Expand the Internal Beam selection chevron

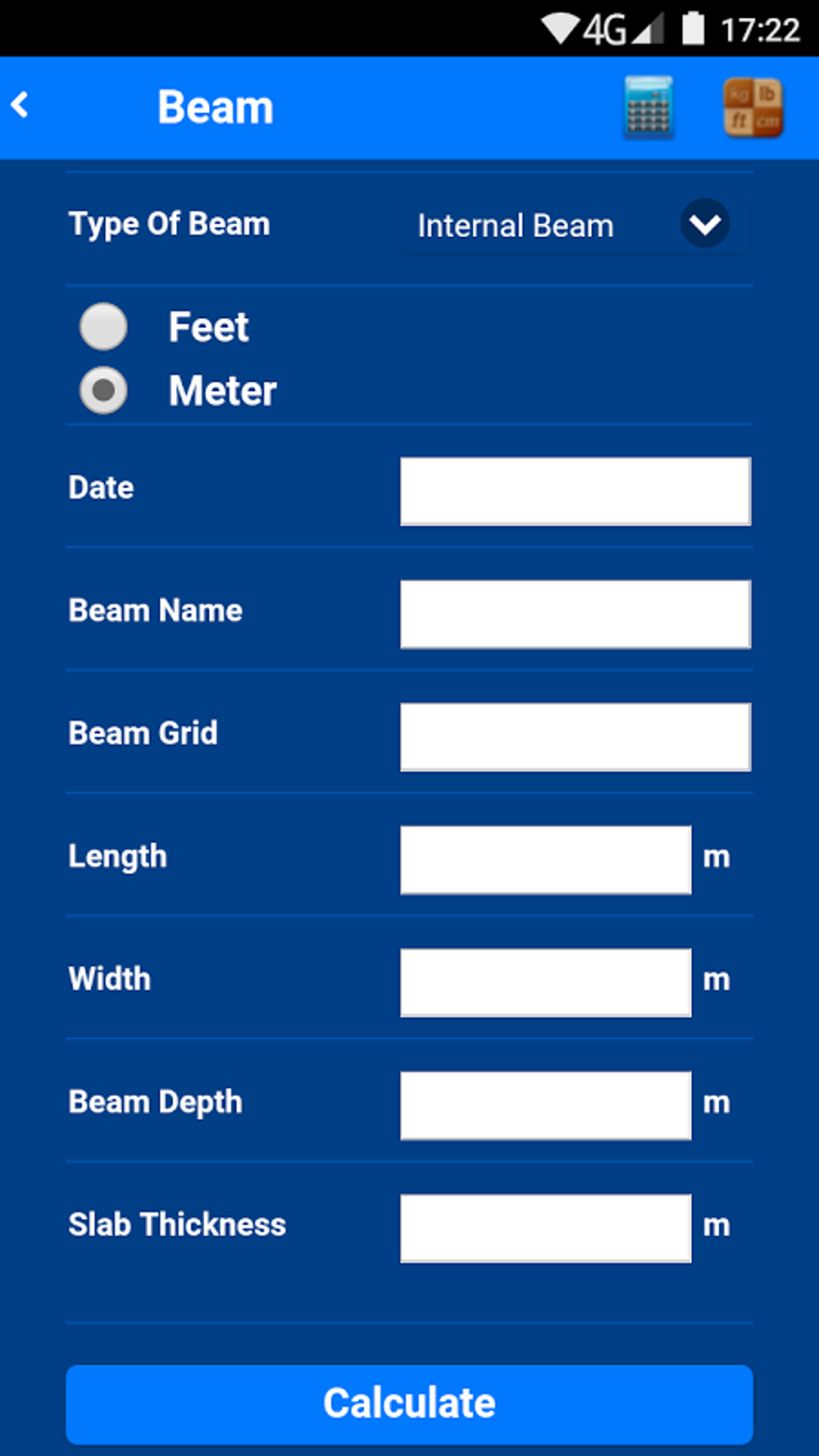click(x=706, y=225)
